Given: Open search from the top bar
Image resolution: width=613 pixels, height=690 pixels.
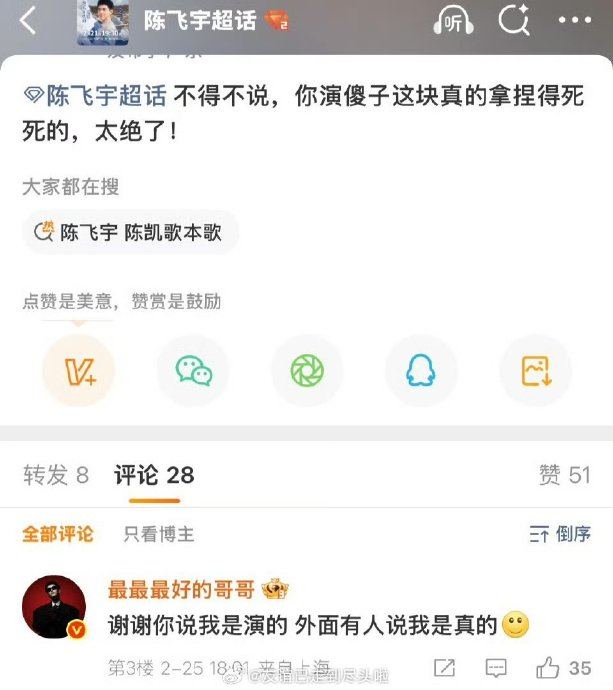Looking at the screenshot, I should [x=514, y=20].
